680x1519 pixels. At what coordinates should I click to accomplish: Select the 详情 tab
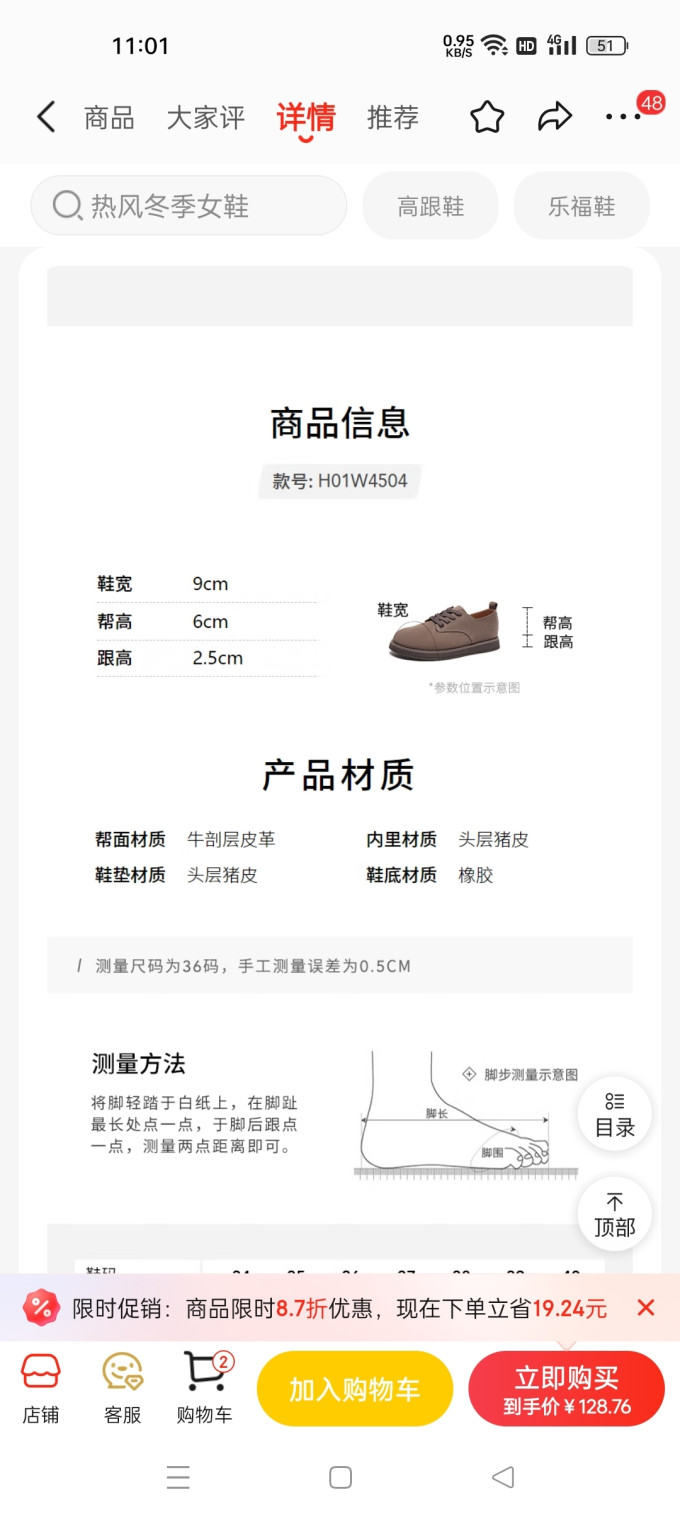click(x=306, y=118)
